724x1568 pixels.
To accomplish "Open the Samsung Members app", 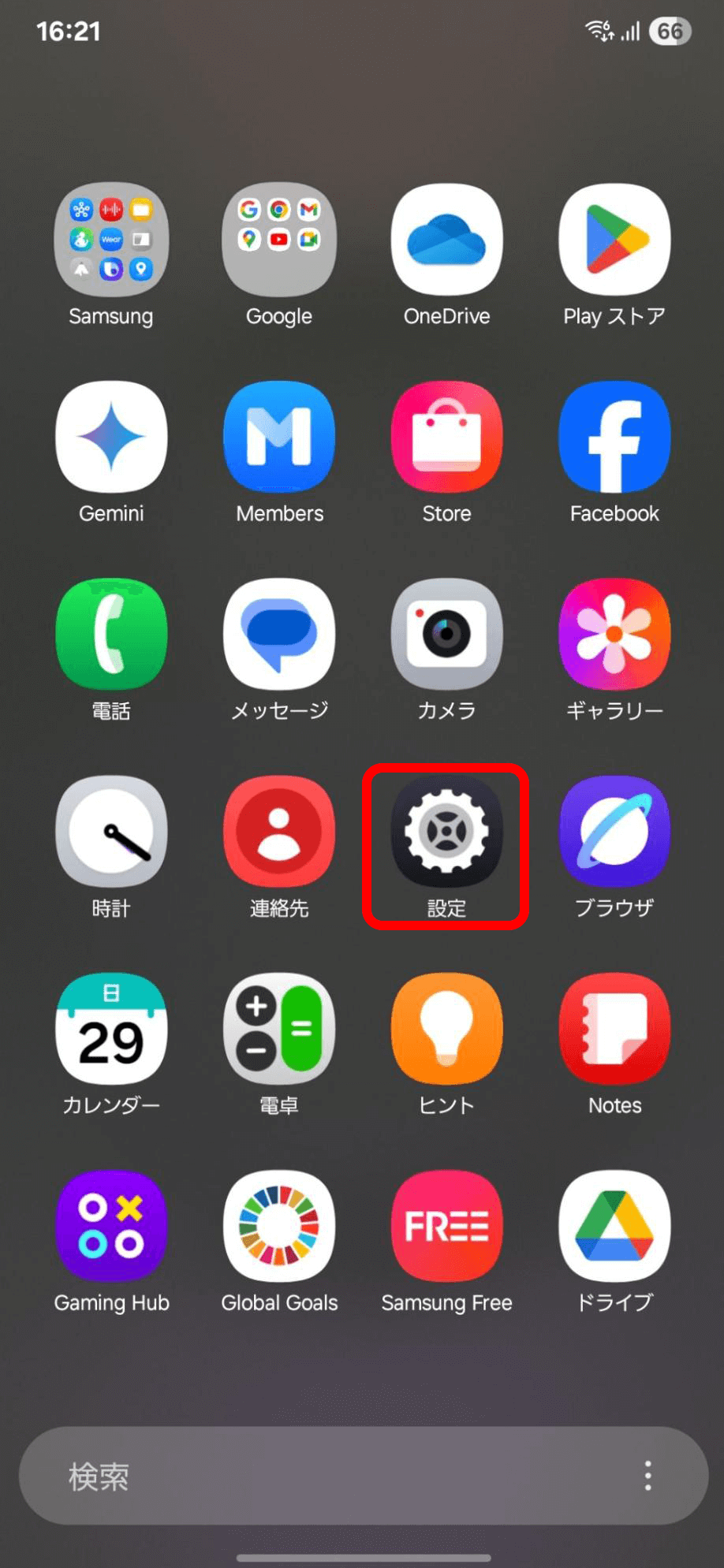I will pyautogui.click(x=279, y=436).
